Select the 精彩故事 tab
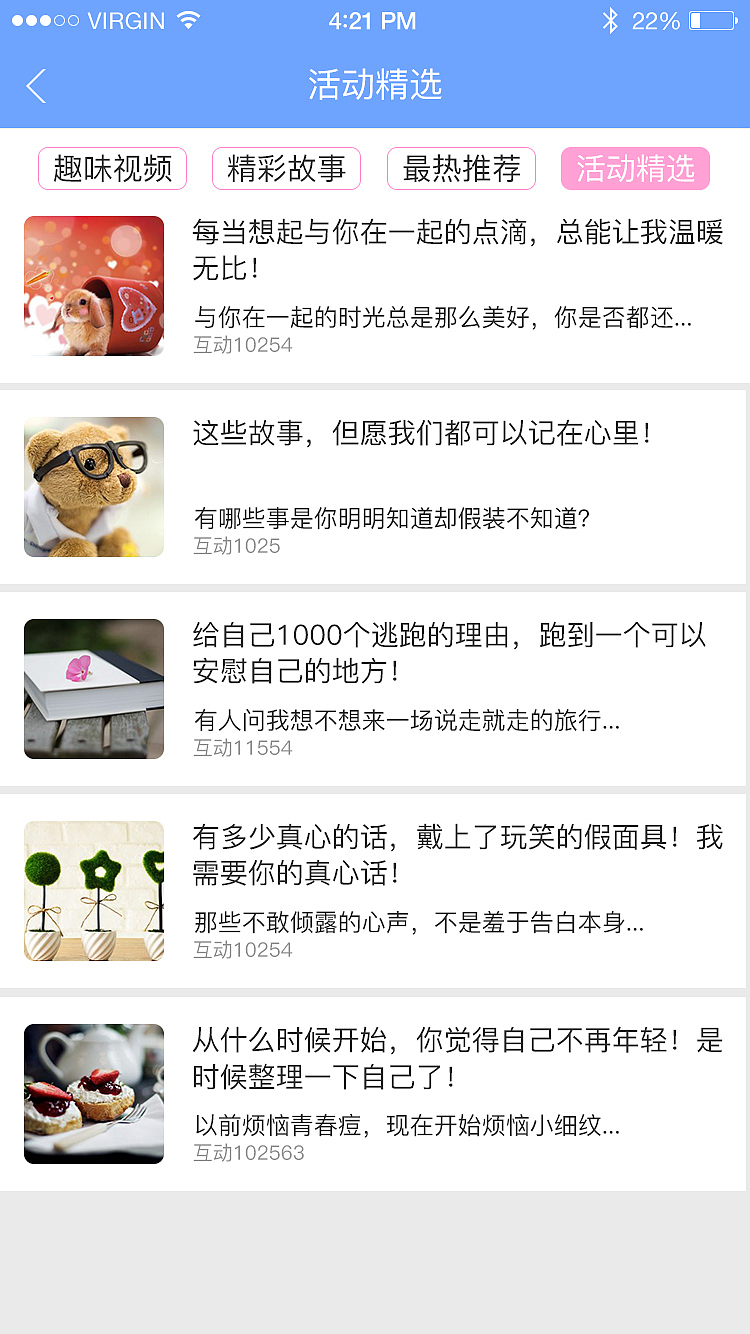 click(286, 169)
